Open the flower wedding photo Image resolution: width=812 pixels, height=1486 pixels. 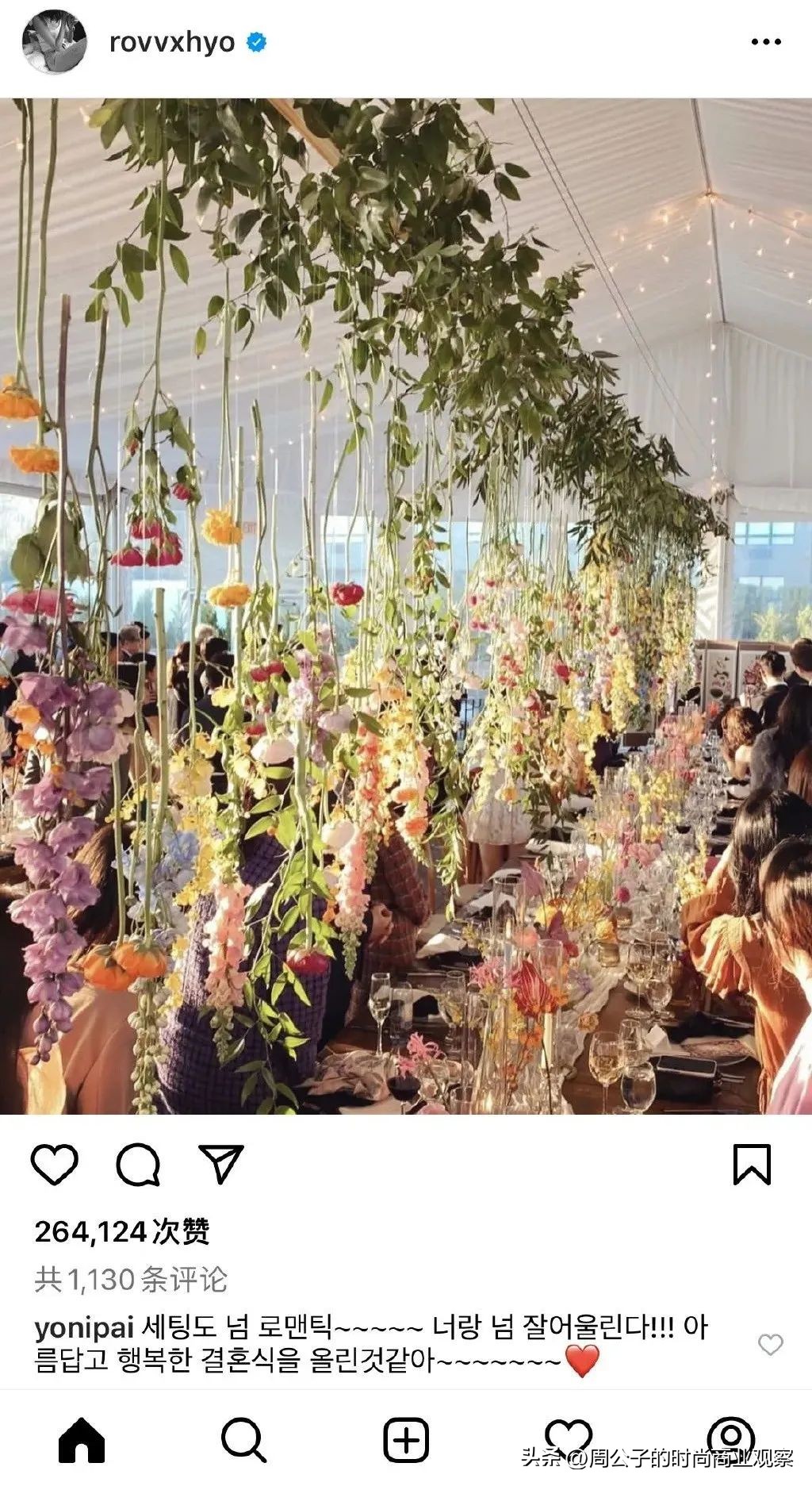click(406, 607)
